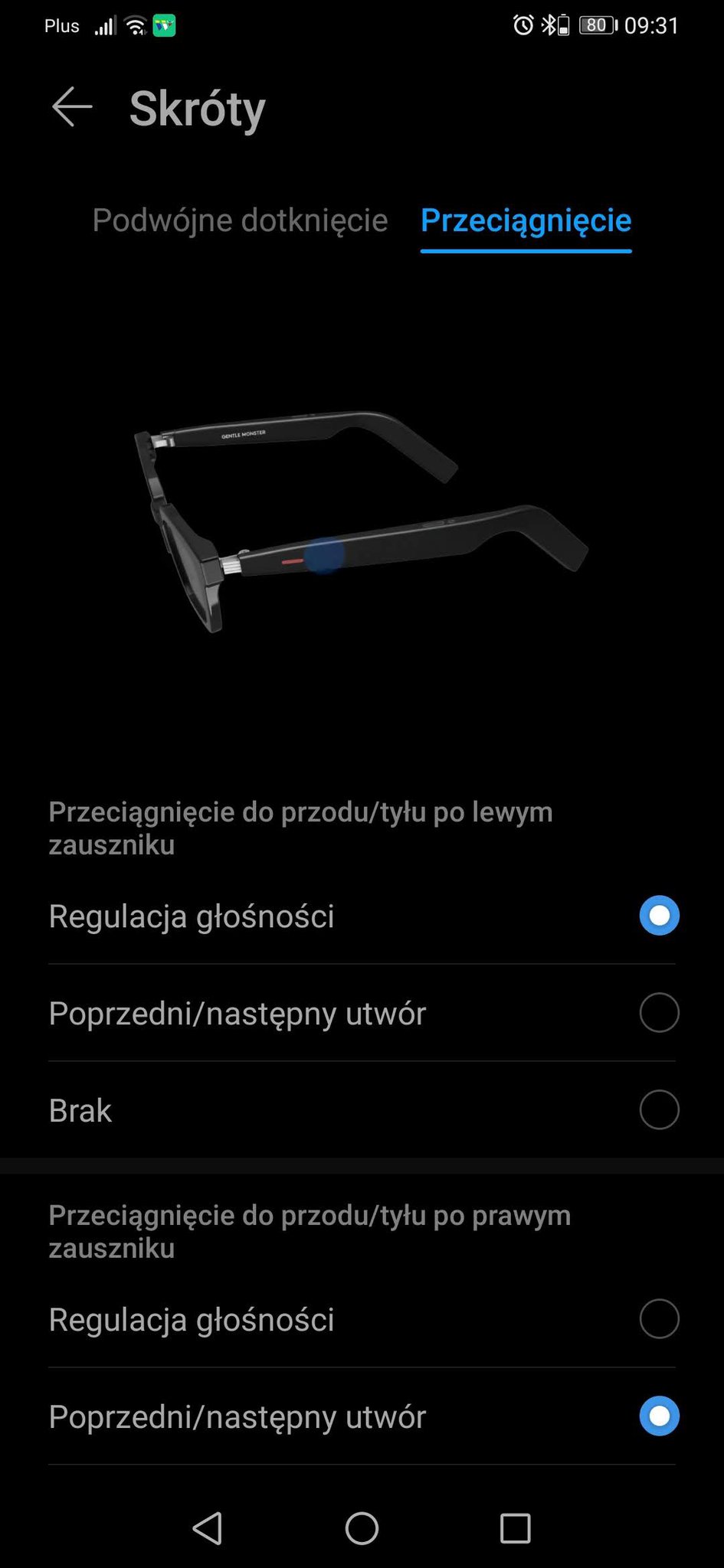The height and width of the screenshot is (1568, 724).
Task: Select Regulacja głośności for left temple
Action: [x=658, y=916]
